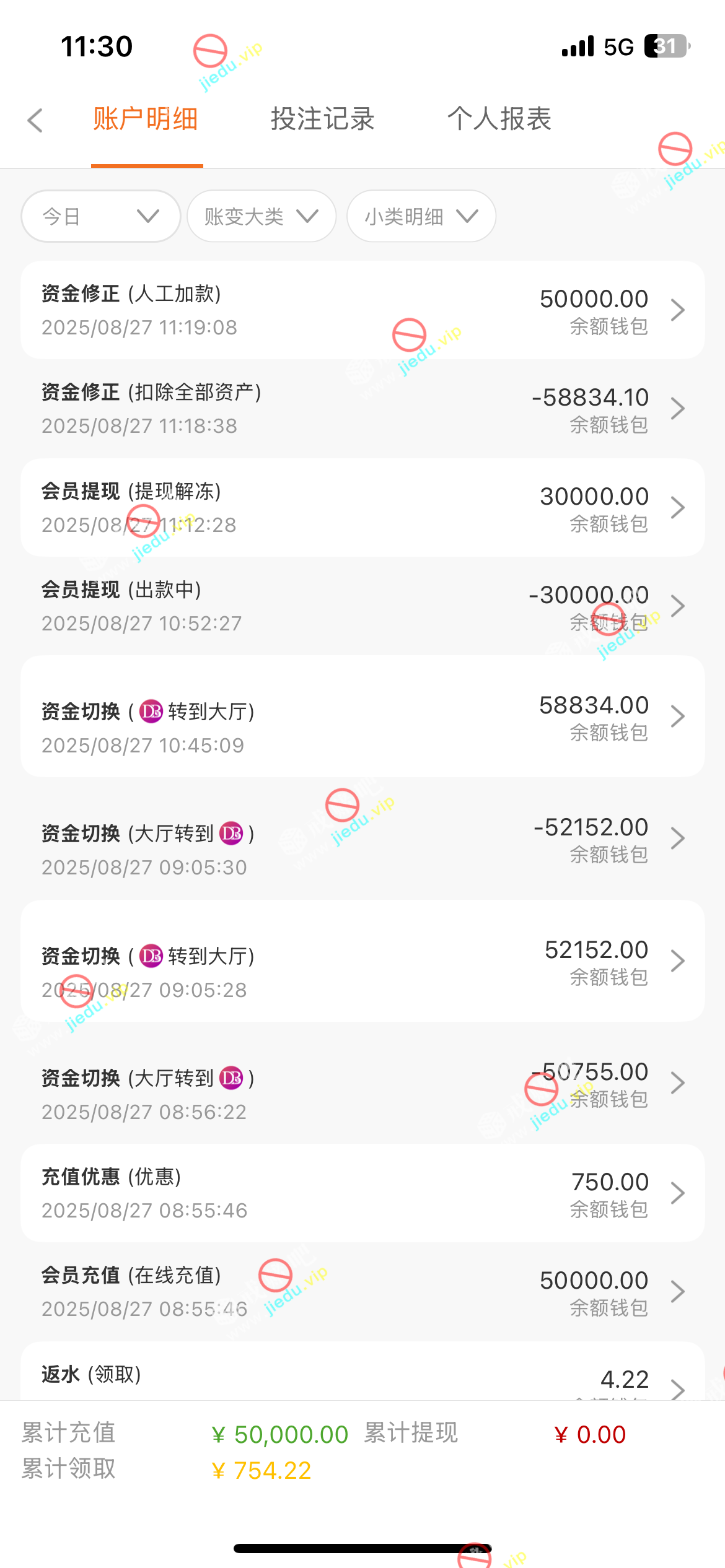Screen dimensions: 725x1568
Task: View the 出款中 -30000.00 withdrawal record
Action: click(362, 606)
